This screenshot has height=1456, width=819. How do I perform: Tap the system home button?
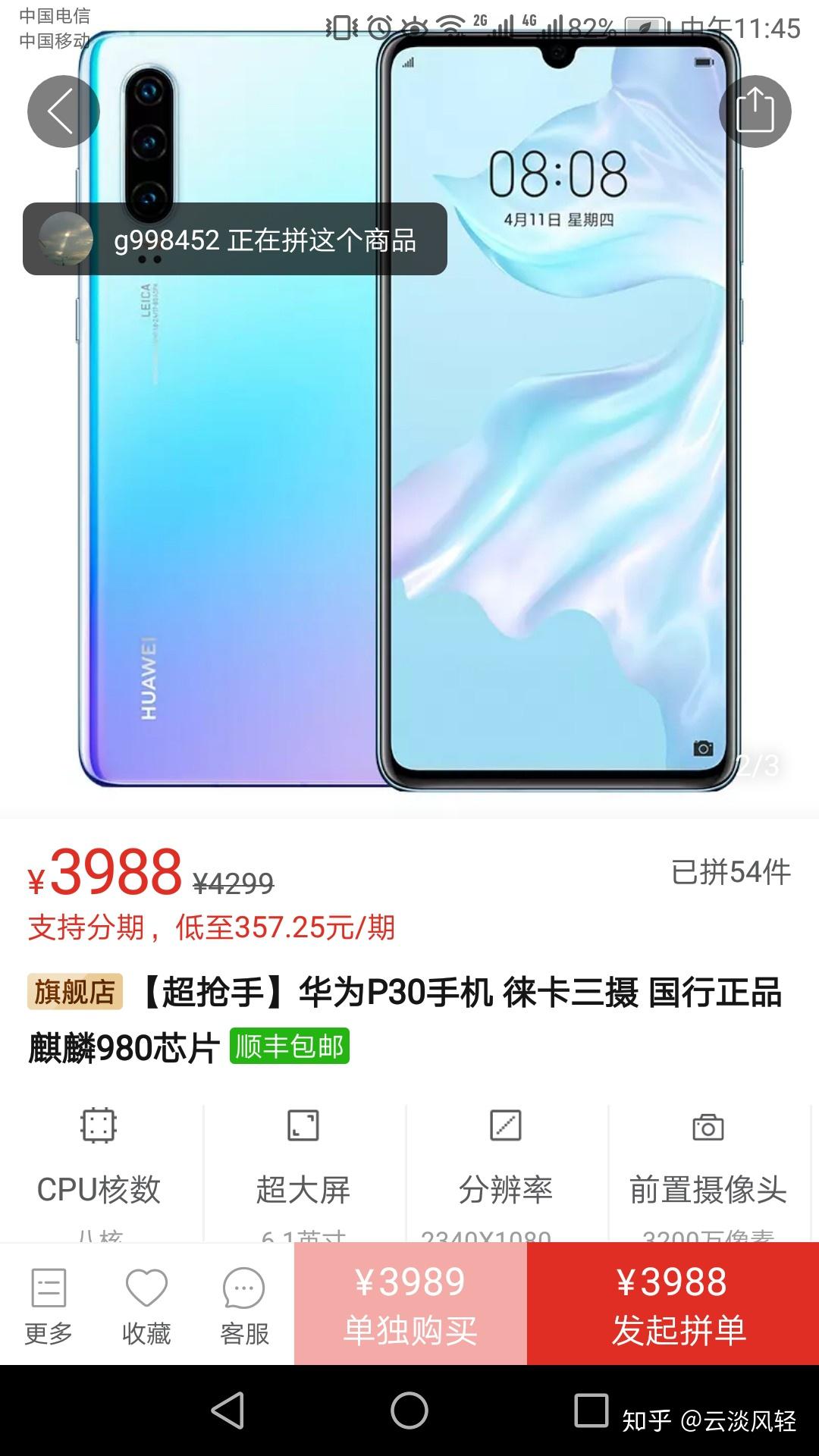point(409,1410)
